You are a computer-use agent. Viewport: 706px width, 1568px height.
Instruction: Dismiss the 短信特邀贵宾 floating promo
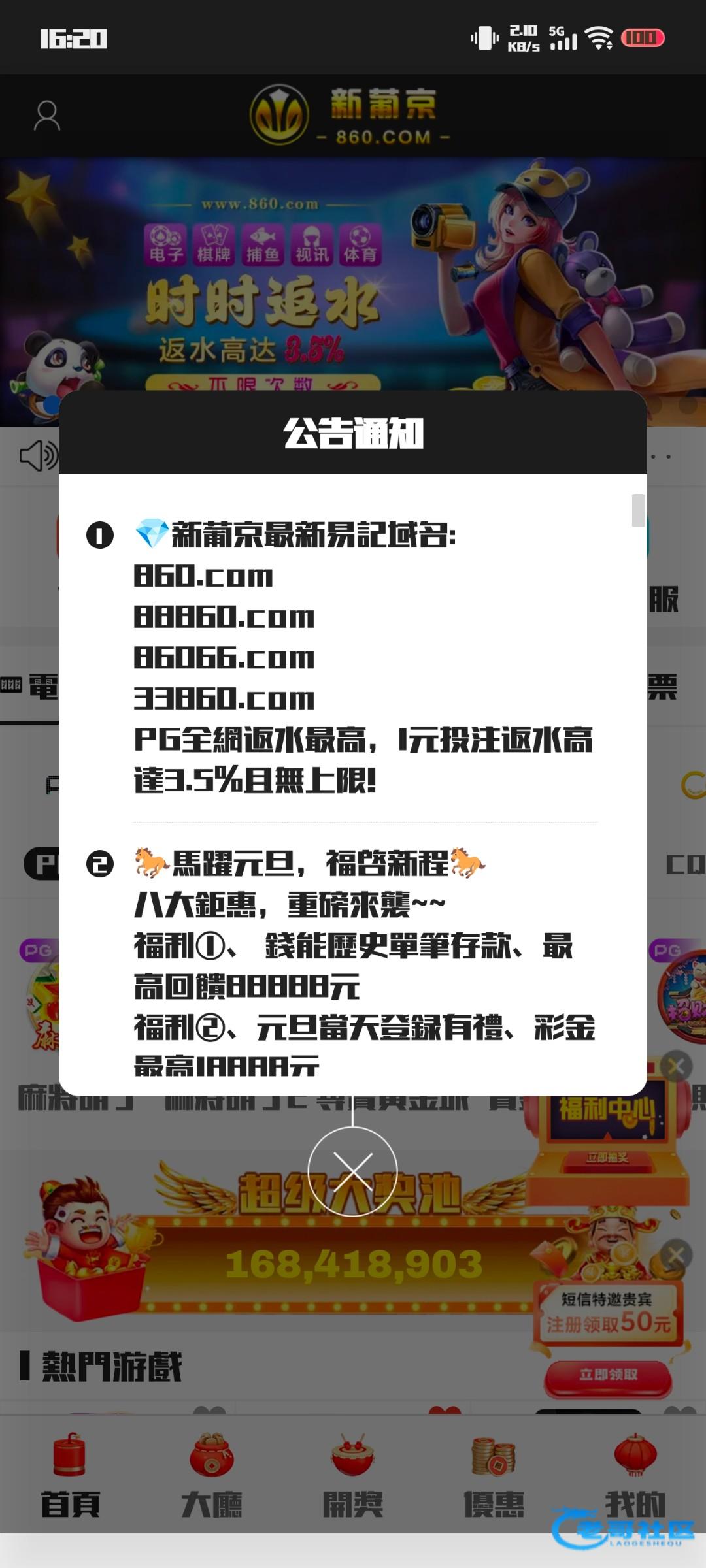click(676, 1255)
